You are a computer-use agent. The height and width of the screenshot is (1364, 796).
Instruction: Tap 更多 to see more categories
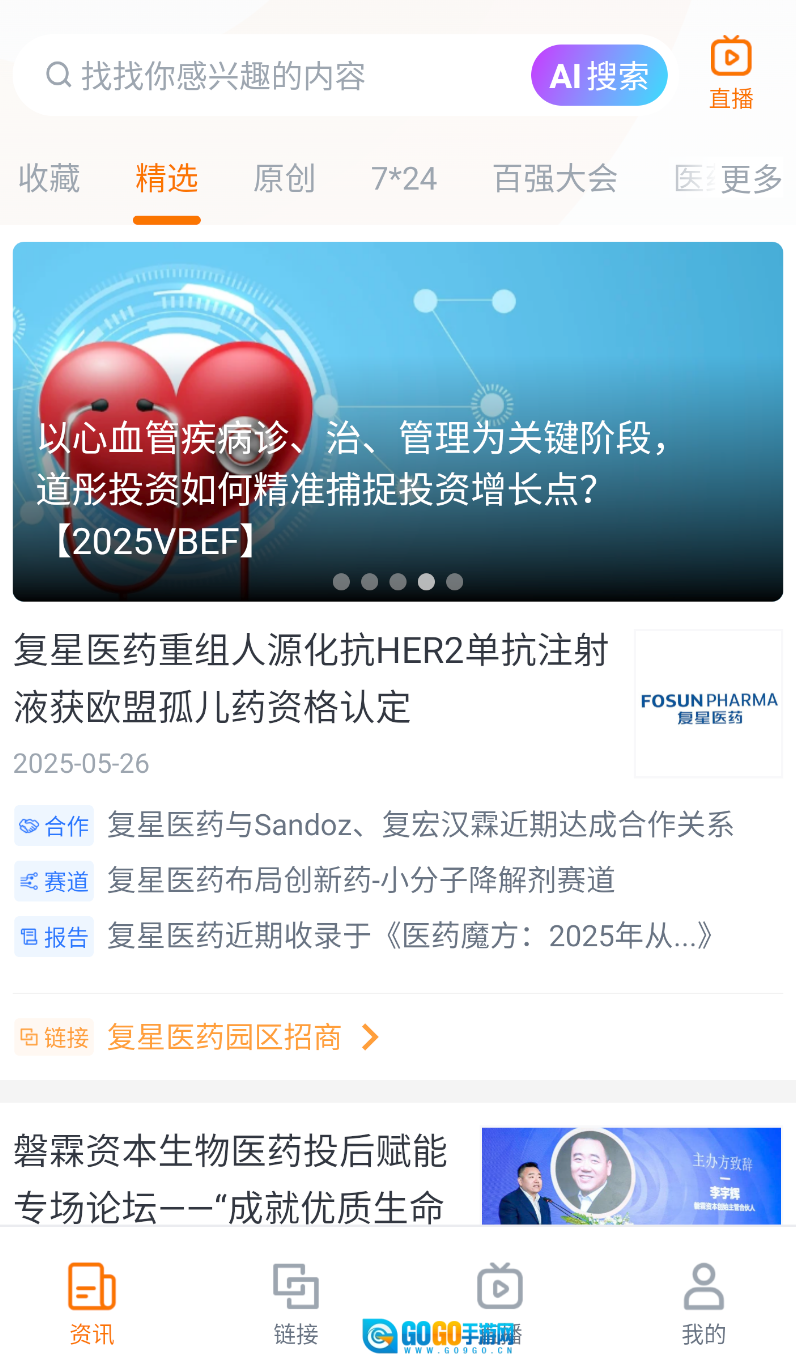pos(751,179)
